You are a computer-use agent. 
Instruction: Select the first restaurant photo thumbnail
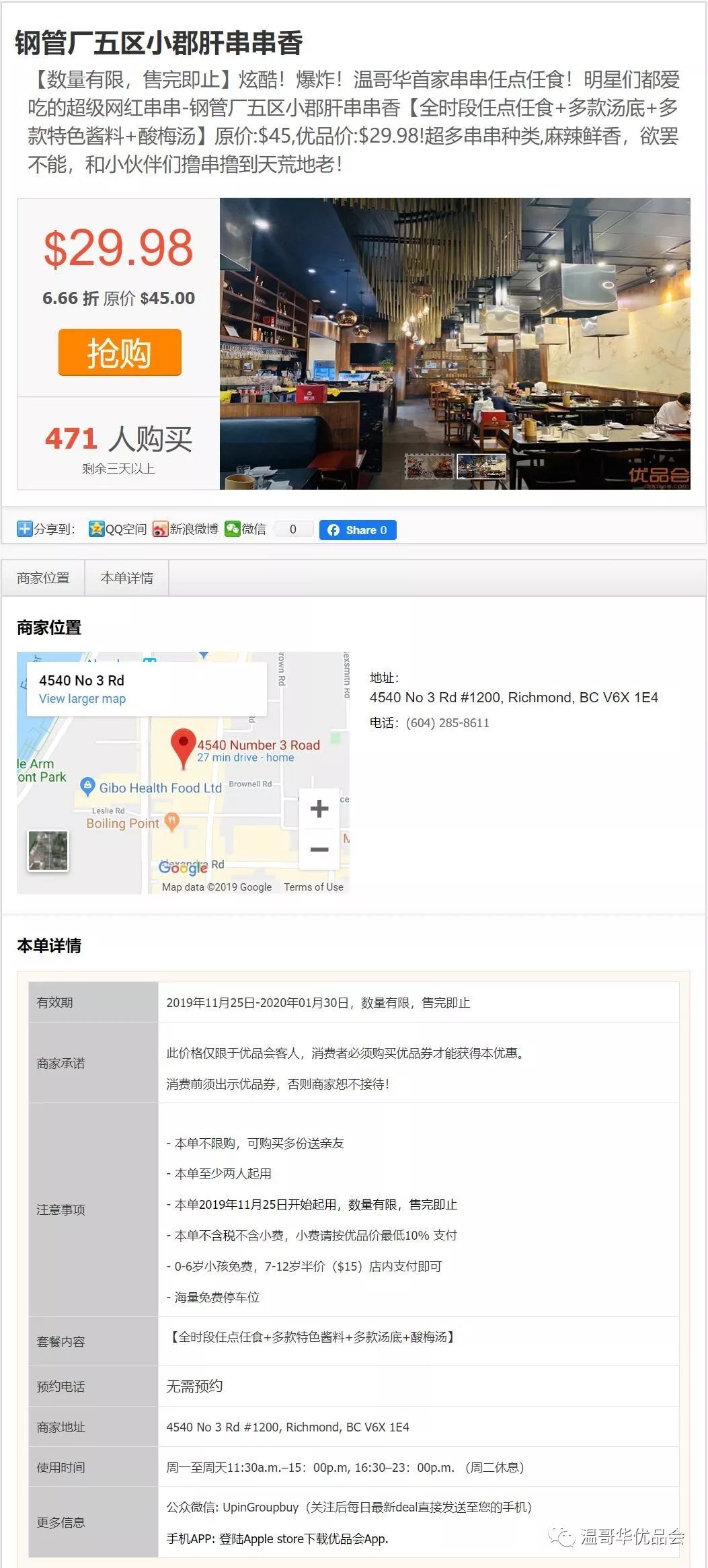429,466
